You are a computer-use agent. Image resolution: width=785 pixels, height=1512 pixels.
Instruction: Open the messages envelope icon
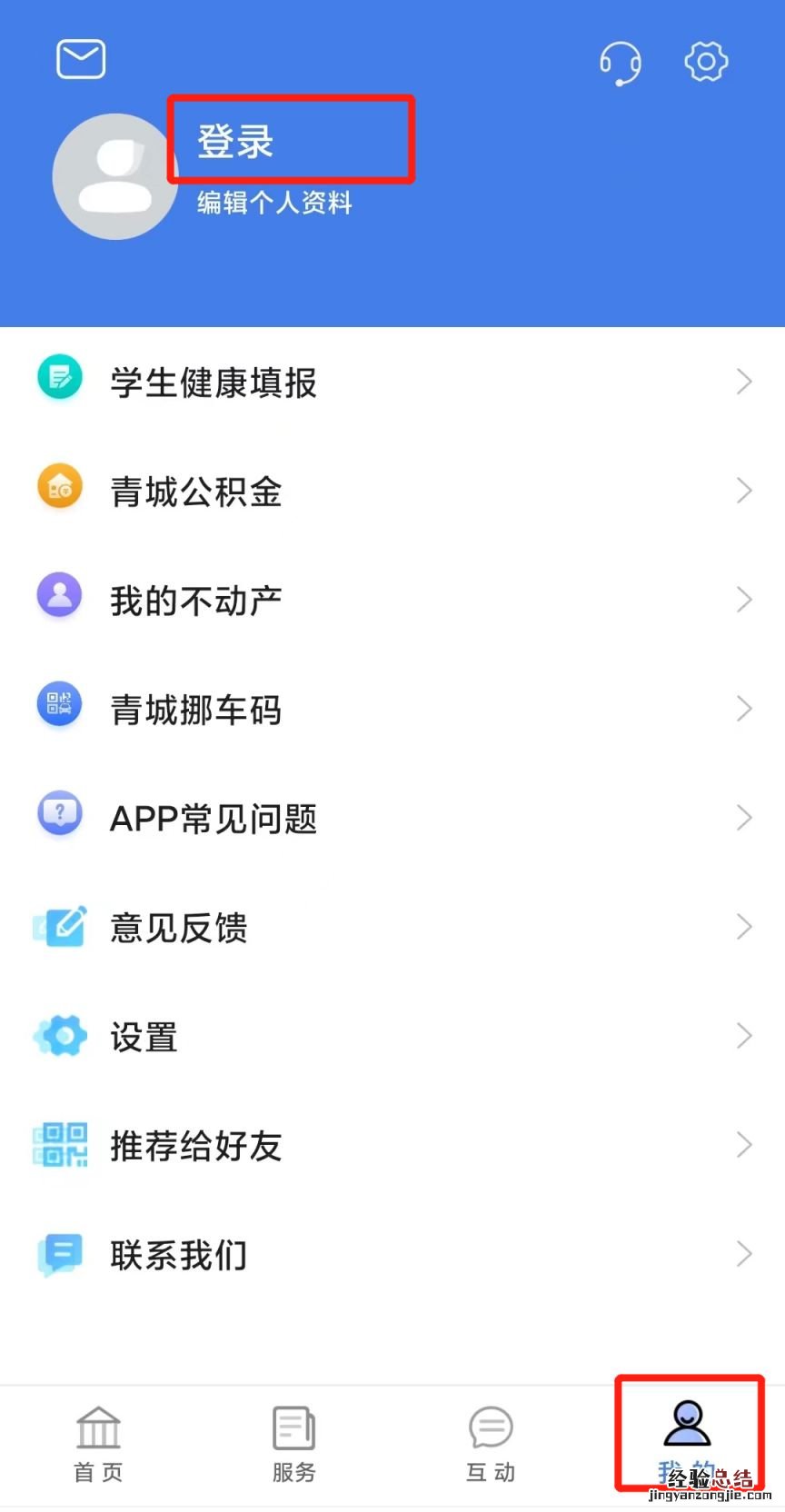coord(81,60)
